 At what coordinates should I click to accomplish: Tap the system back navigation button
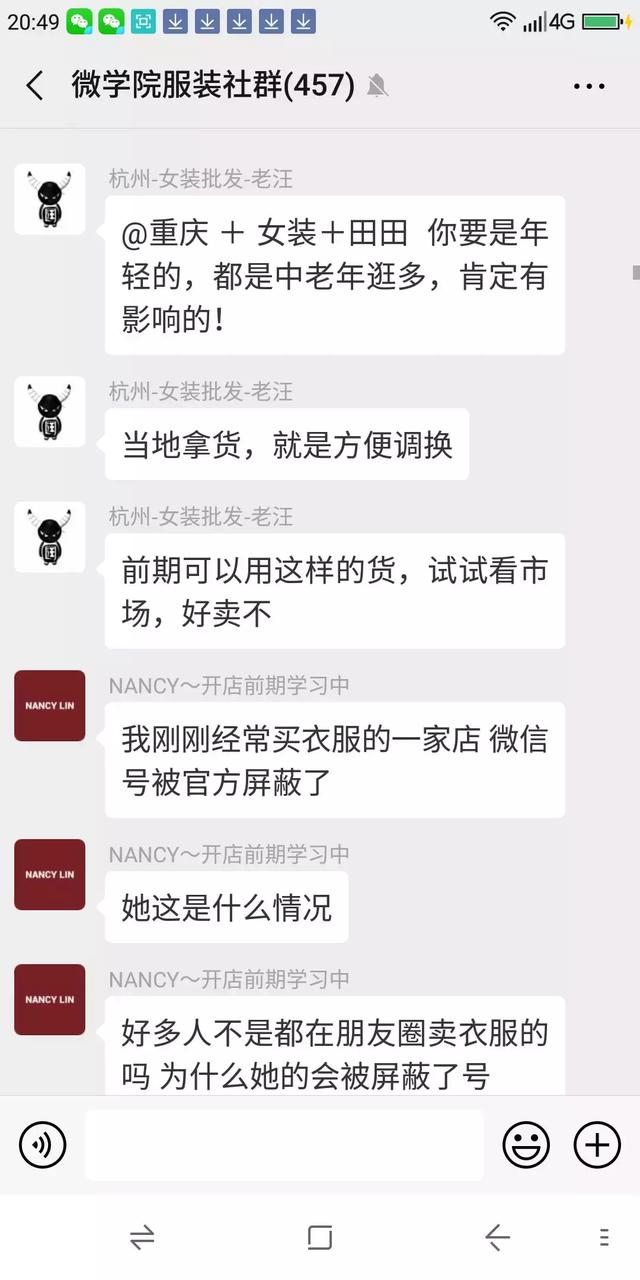tap(497, 1238)
